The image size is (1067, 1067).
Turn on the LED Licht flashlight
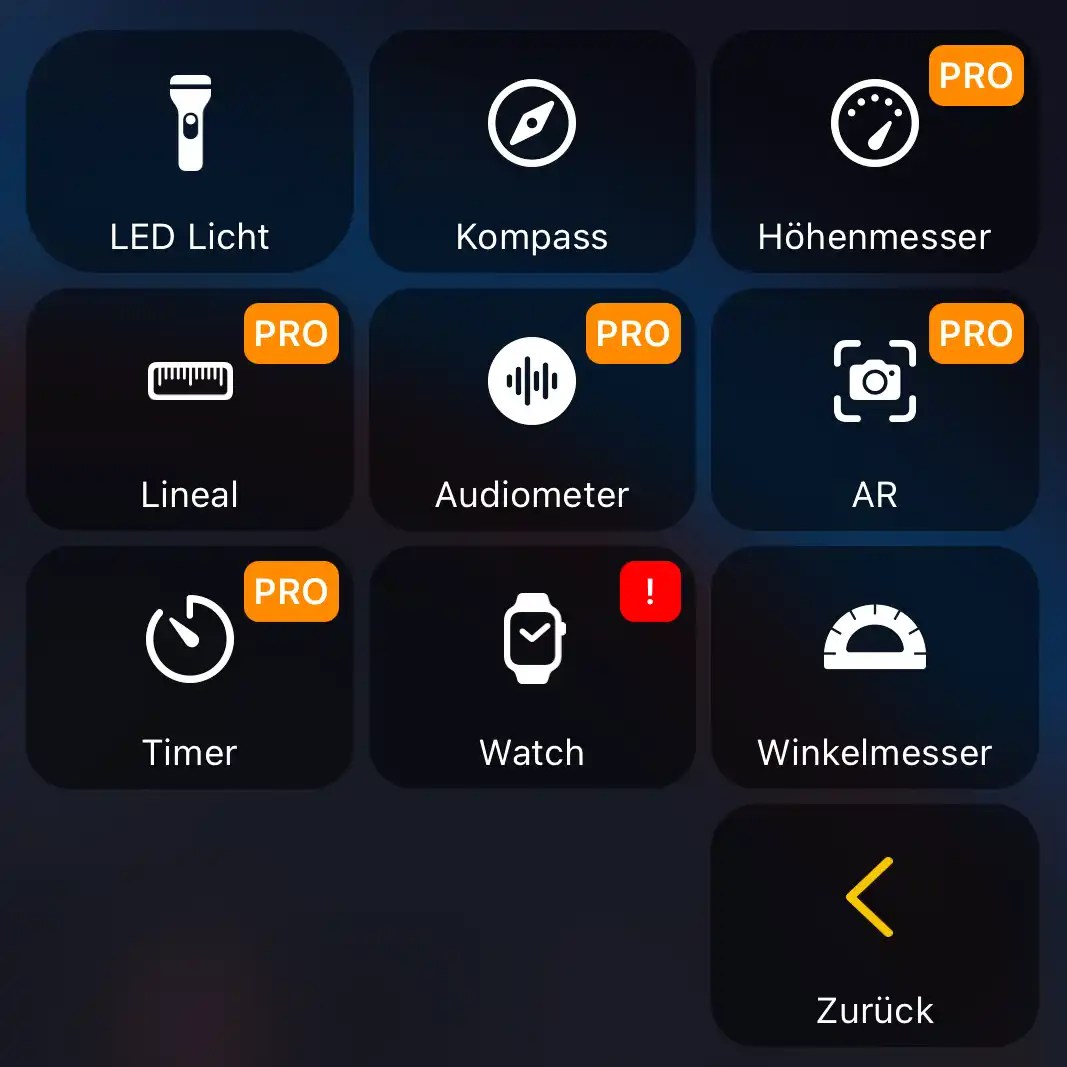tap(189, 152)
